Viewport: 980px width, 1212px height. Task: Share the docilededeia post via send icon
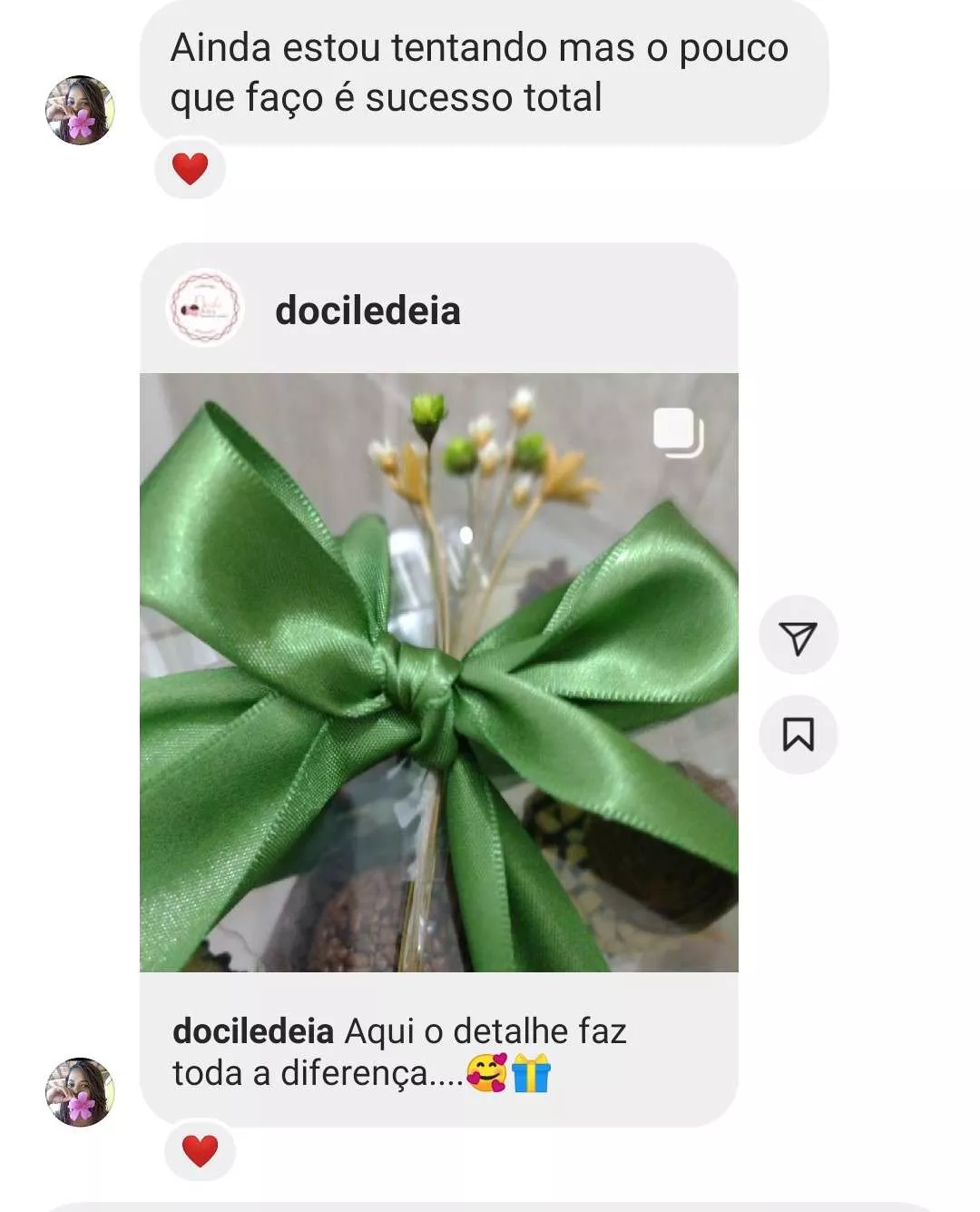pyautogui.click(x=798, y=636)
